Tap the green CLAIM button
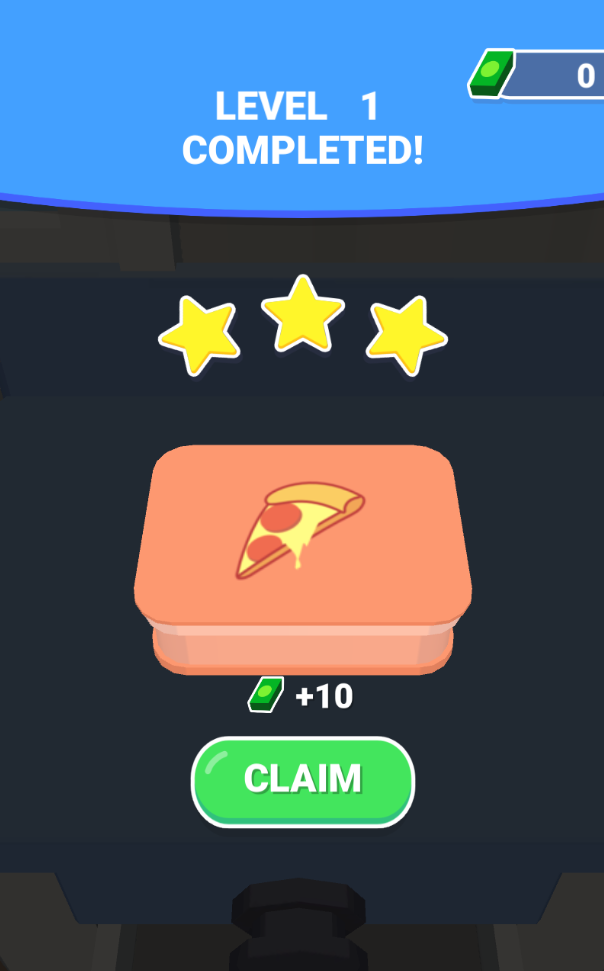Screen dimensions: 604x971 click(302, 781)
